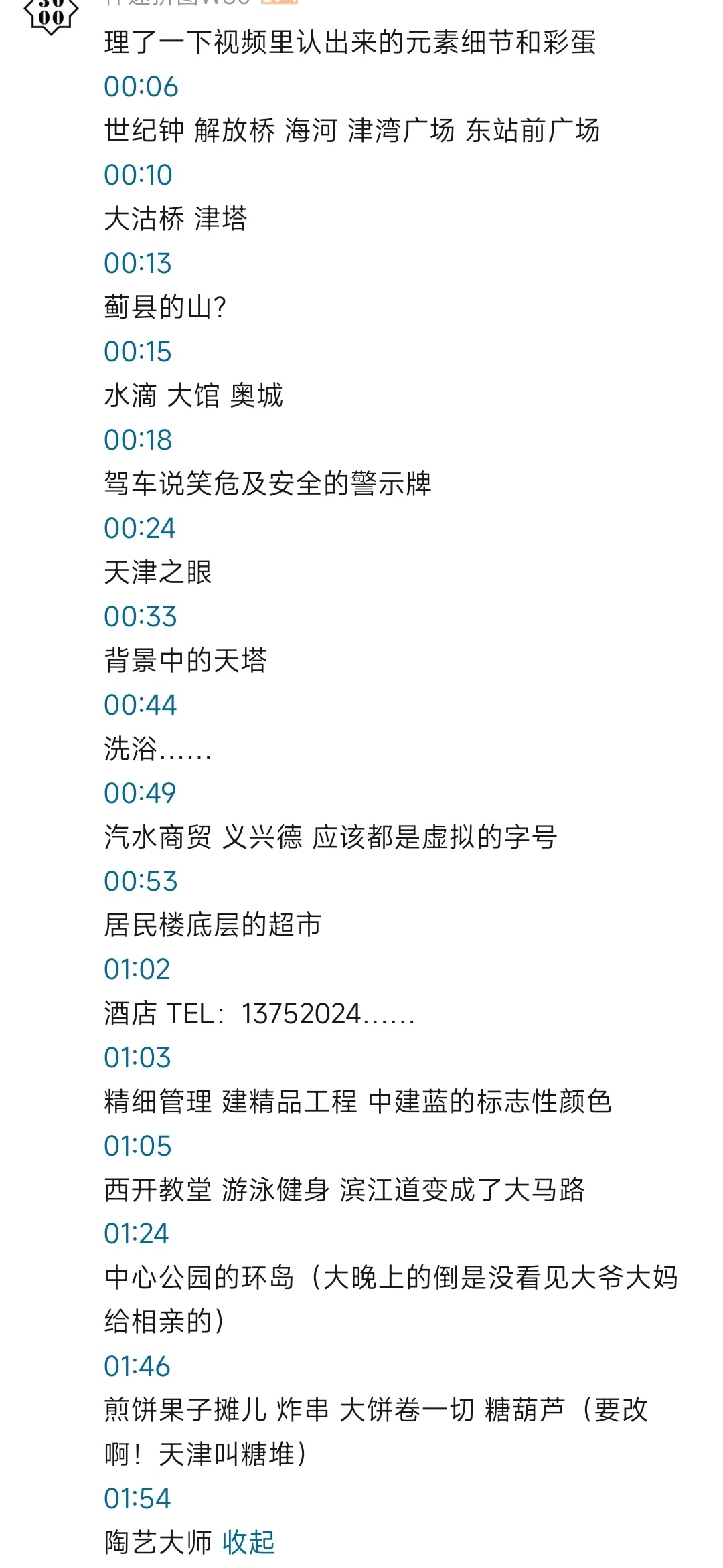Collapse the comment with 收起
This screenshot has height=1568, width=723.
[248, 1543]
